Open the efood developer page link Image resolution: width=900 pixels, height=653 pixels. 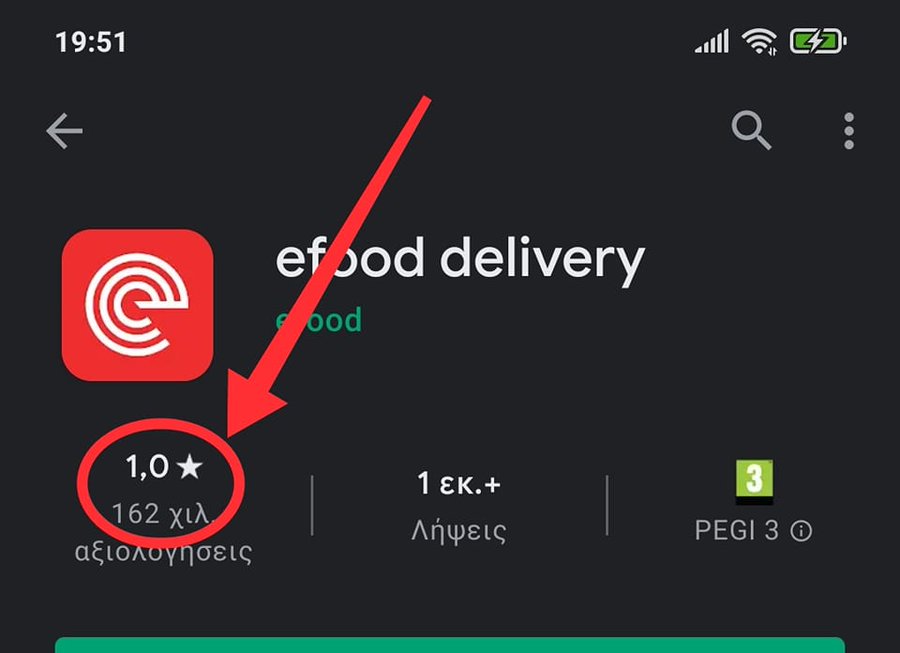[318, 320]
